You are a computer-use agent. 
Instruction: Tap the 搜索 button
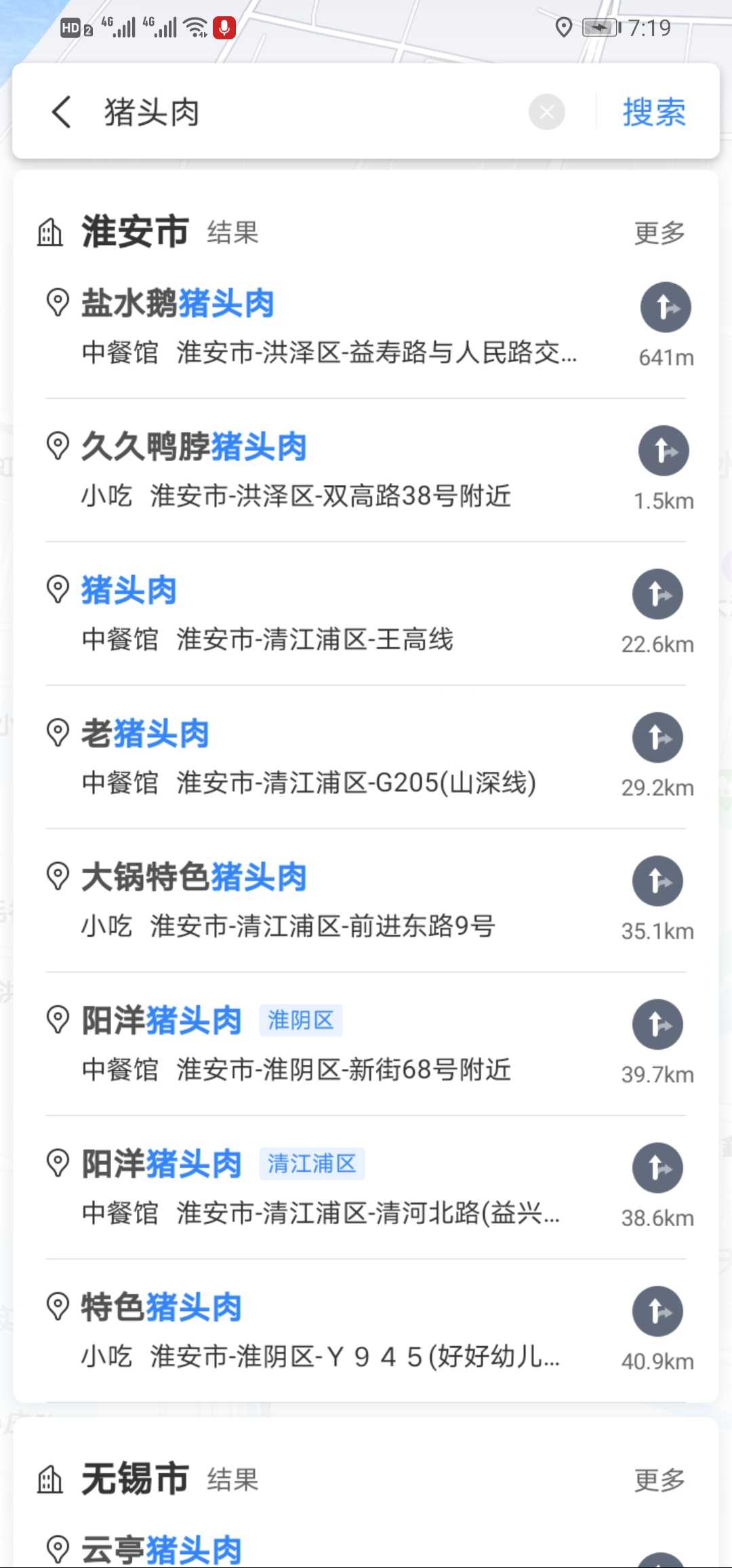pyautogui.click(x=654, y=112)
